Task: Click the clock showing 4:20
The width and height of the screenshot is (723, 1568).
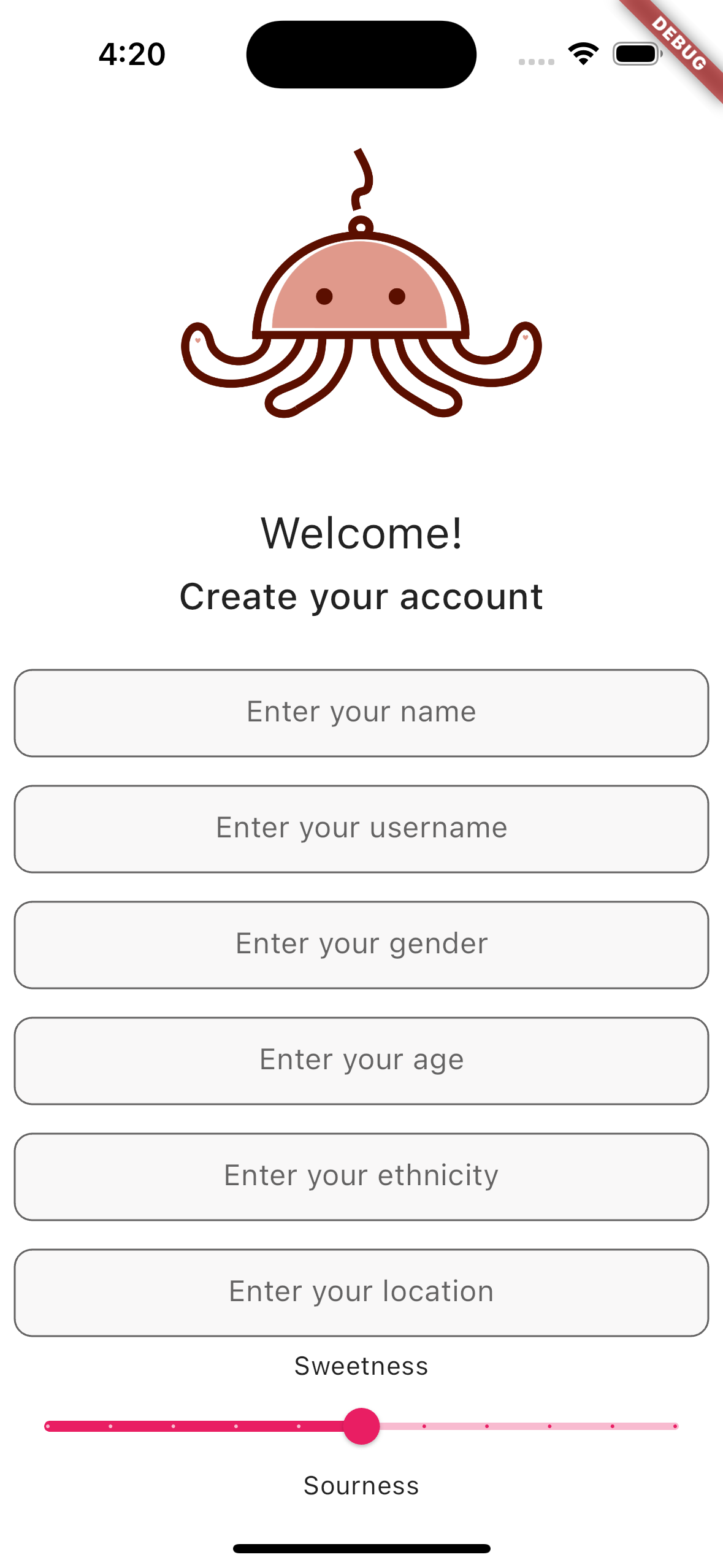Action: pyautogui.click(x=131, y=54)
